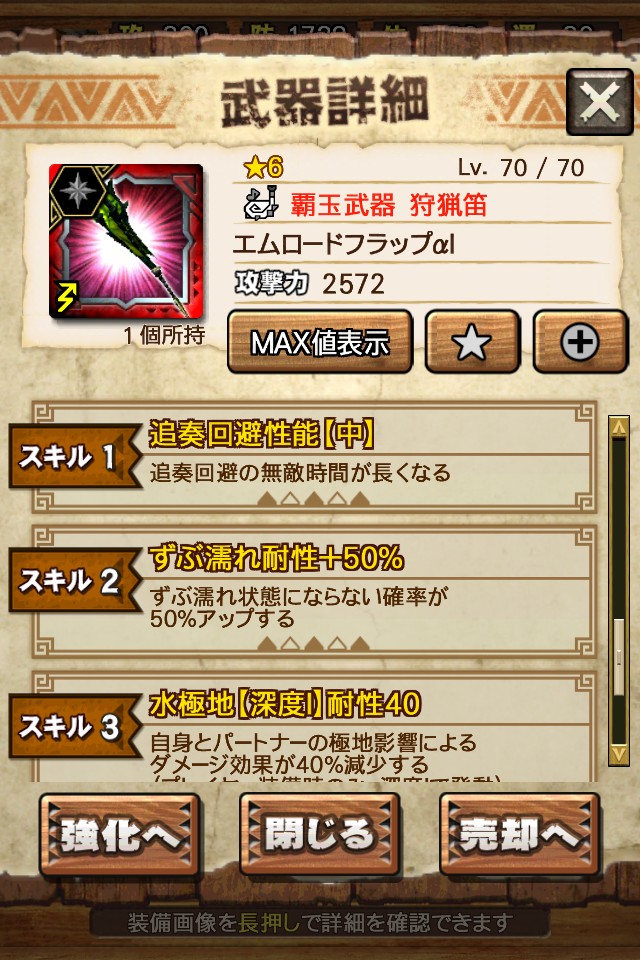This screenshot has height=960, width=640.
Task: Tap the エムロードフラップ weapon image
Action: (x=126, y=242)
